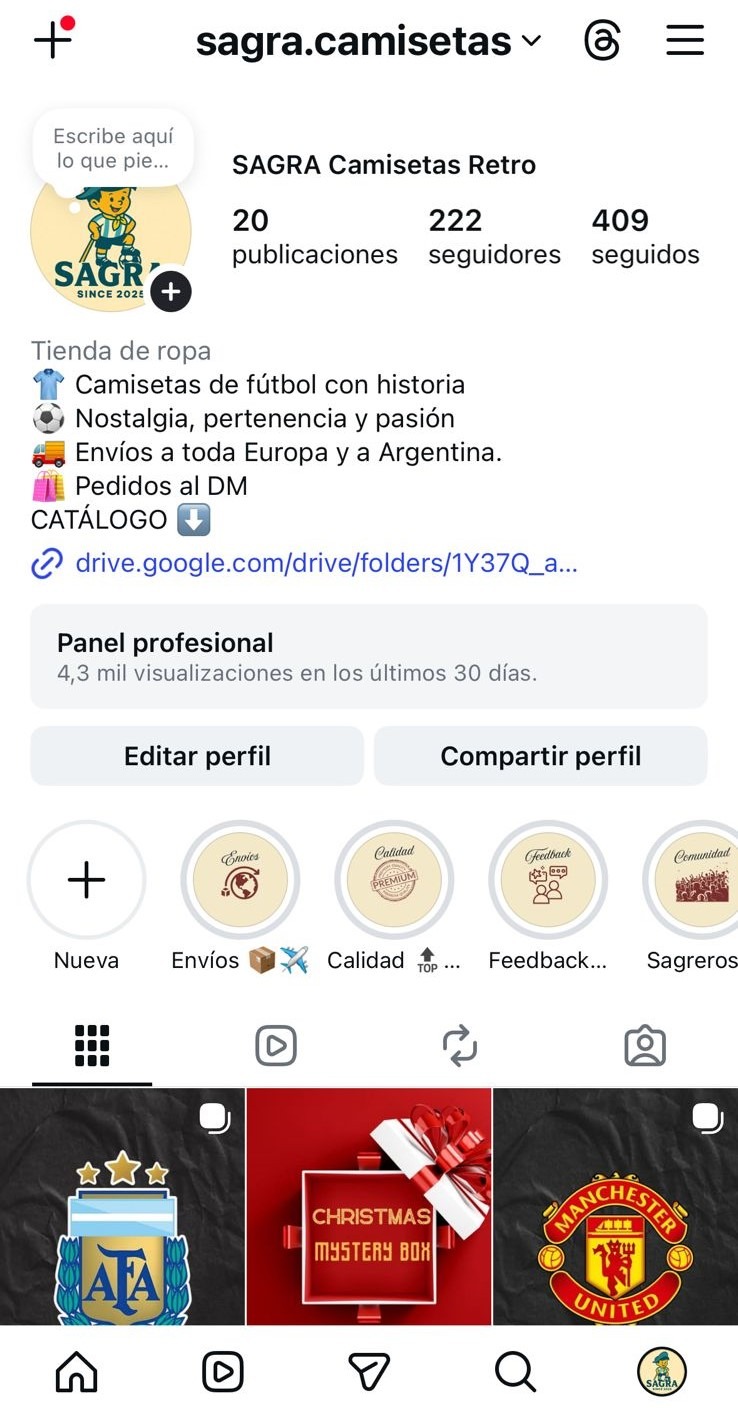The image size is (738, 1410).
Task: Open the Threads icon
Action: [x=602, y=41]
